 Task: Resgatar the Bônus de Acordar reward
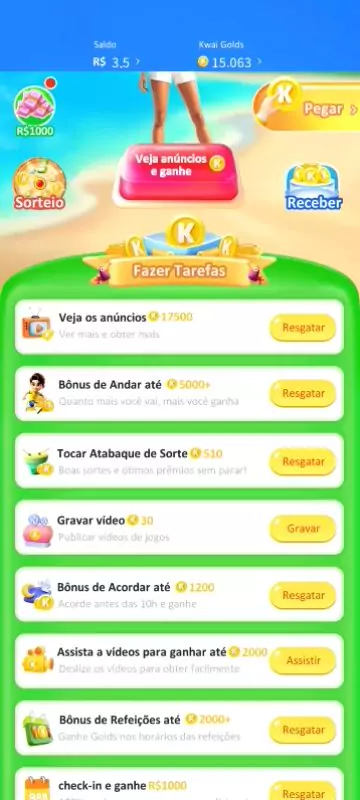pyautogui.click(x=303, y=595)
